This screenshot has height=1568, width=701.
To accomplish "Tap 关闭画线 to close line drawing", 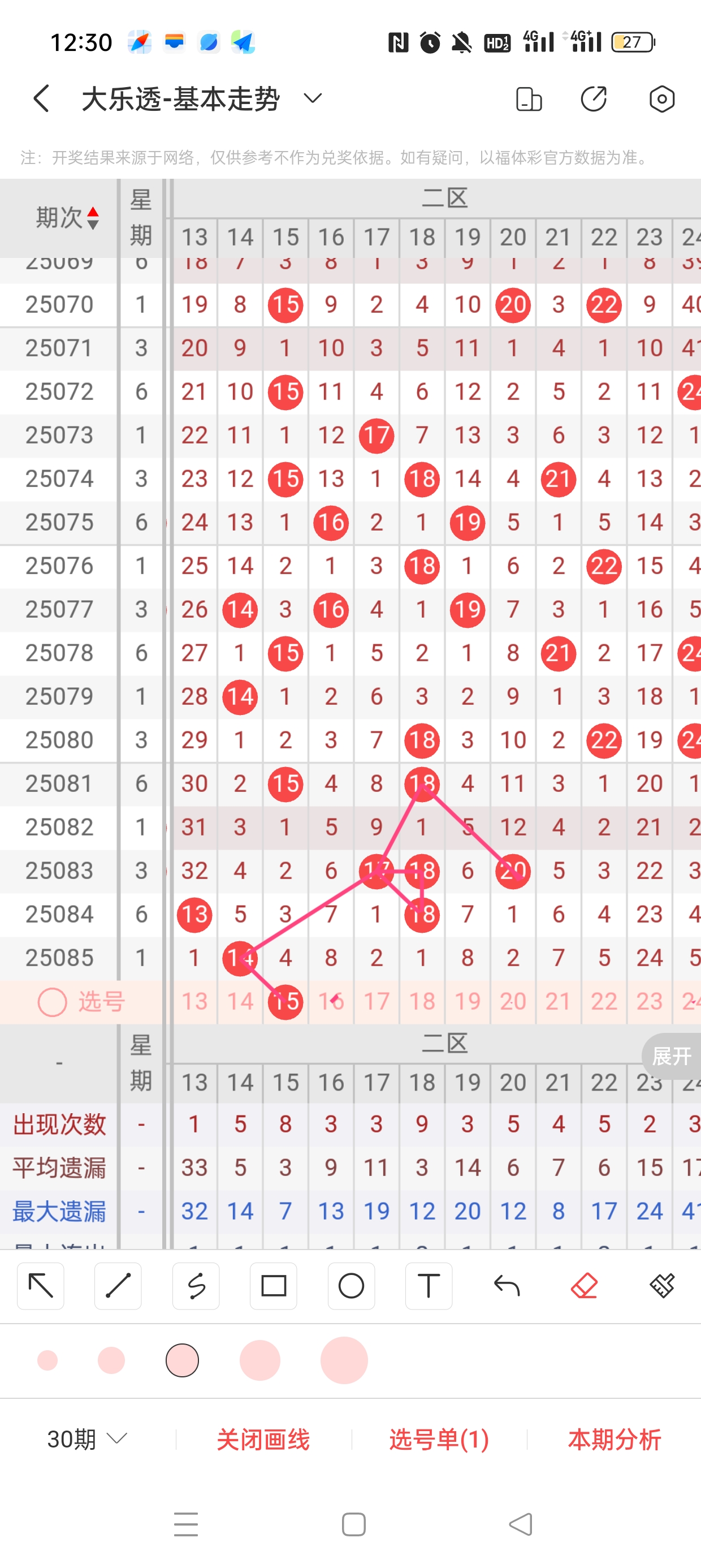I will click(263, 1439).
